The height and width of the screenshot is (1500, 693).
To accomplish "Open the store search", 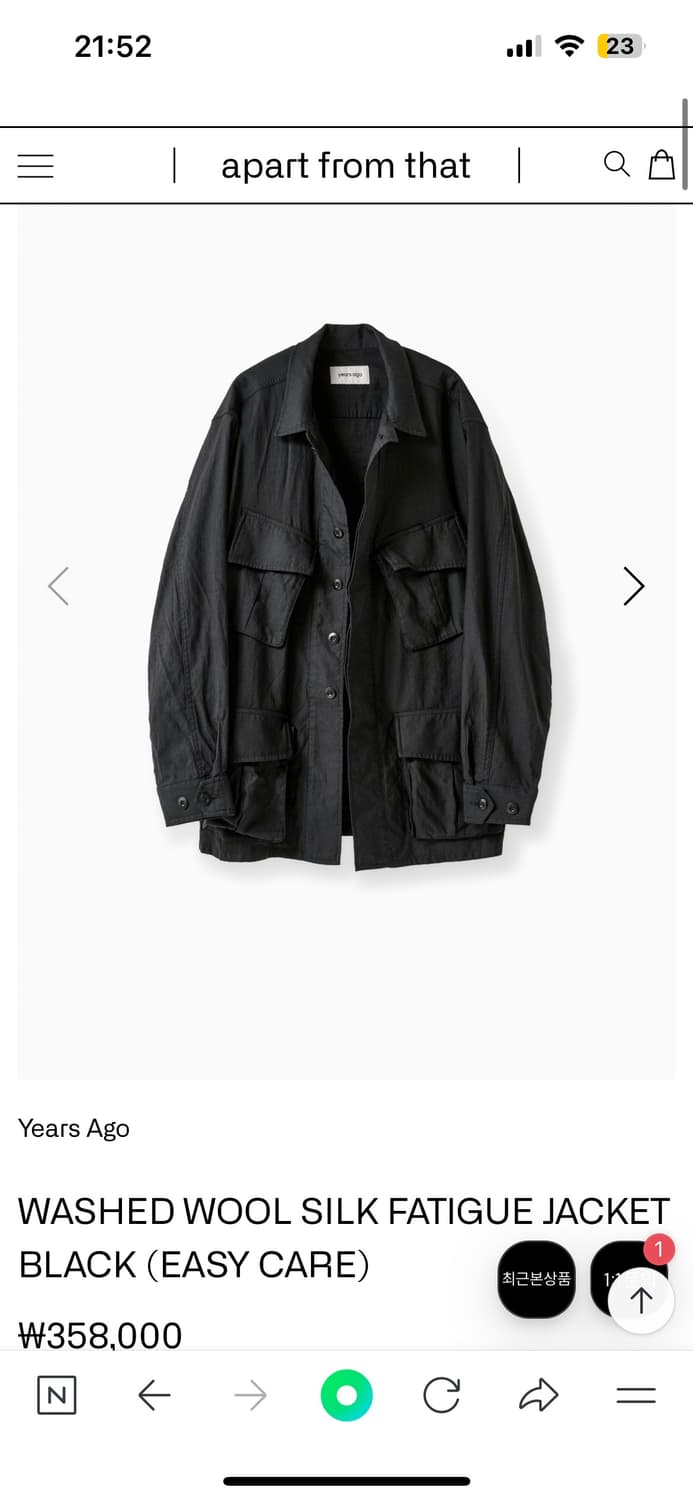I will pos(617,164).
